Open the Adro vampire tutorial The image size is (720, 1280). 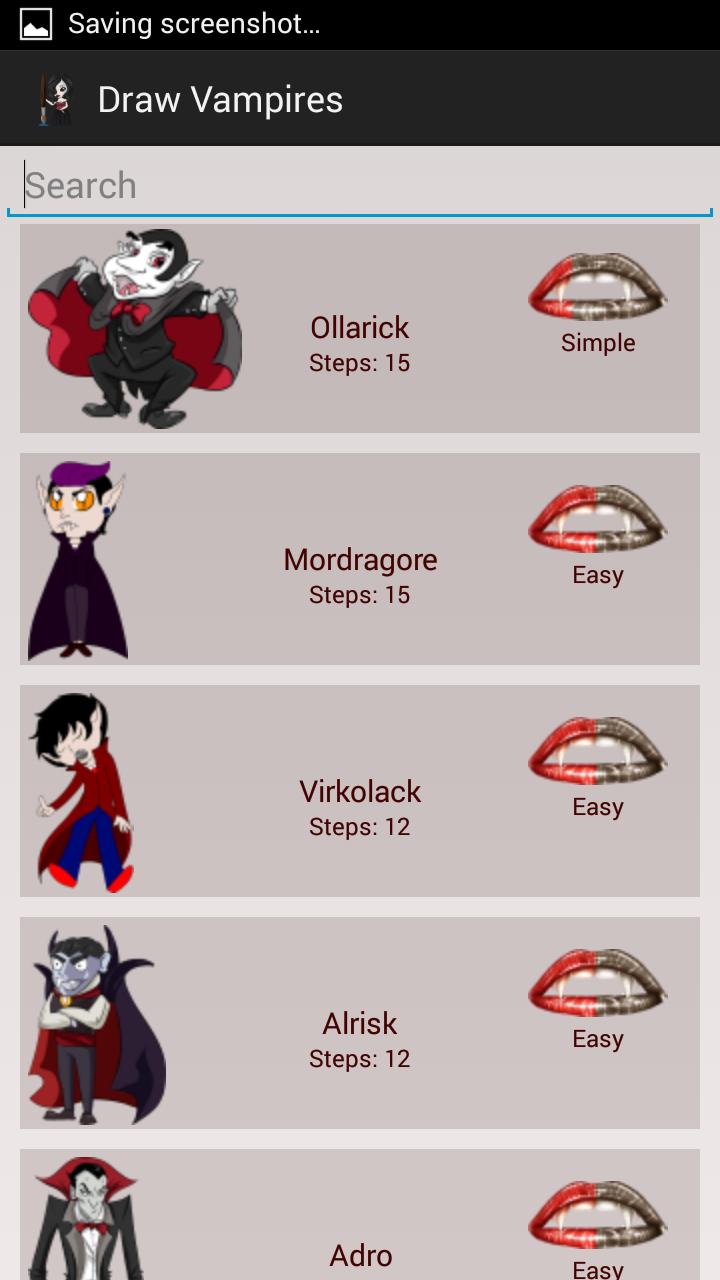[x=360, y=1230]
